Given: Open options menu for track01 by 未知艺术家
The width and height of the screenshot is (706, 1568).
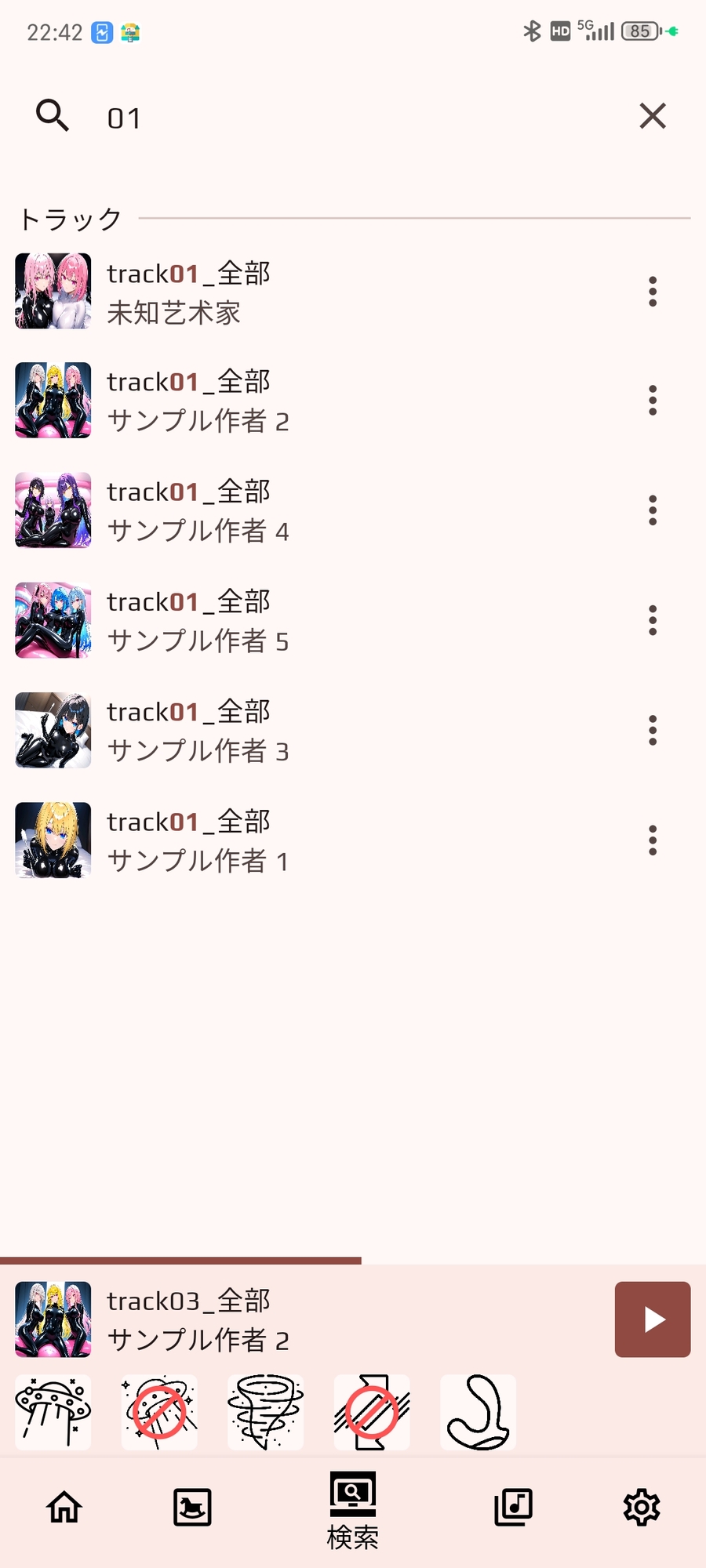Looking at the screenshot, I should click(653, 291).
